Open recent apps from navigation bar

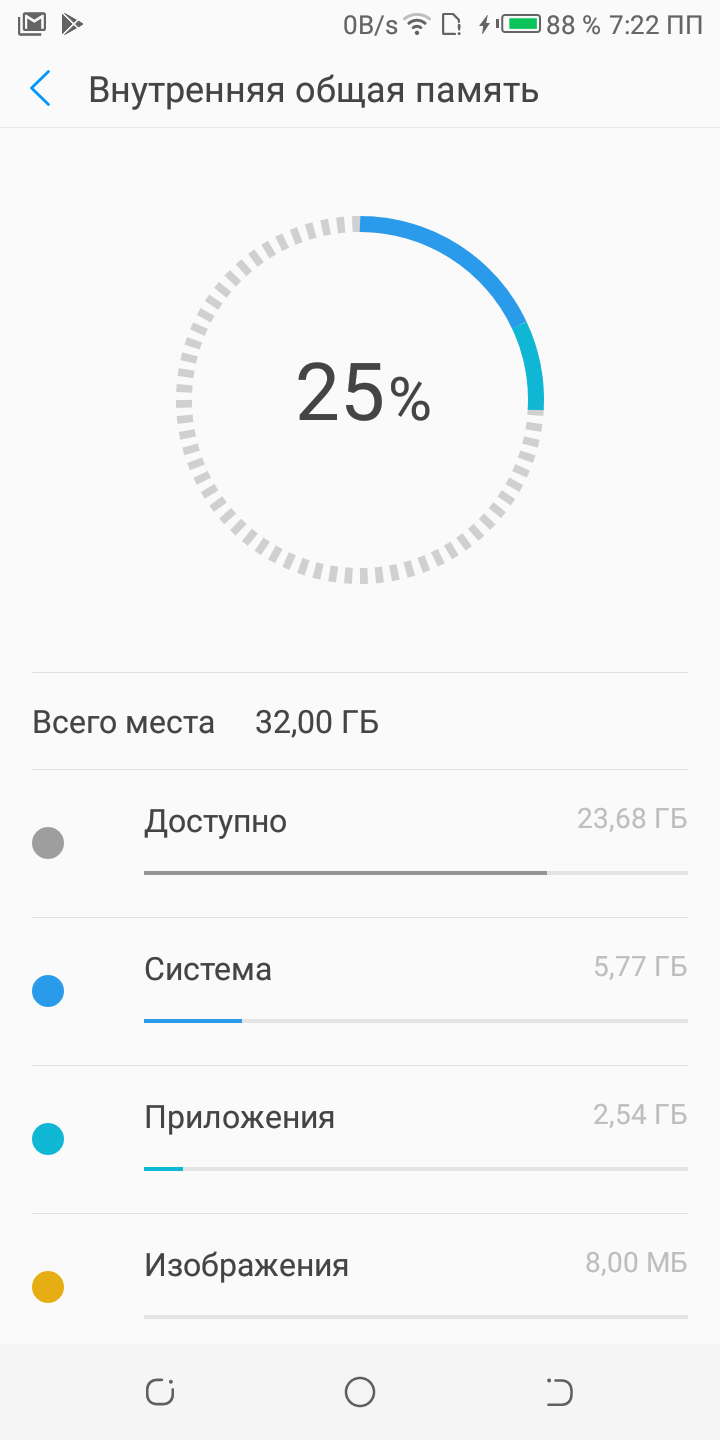tap(160, 1392)
